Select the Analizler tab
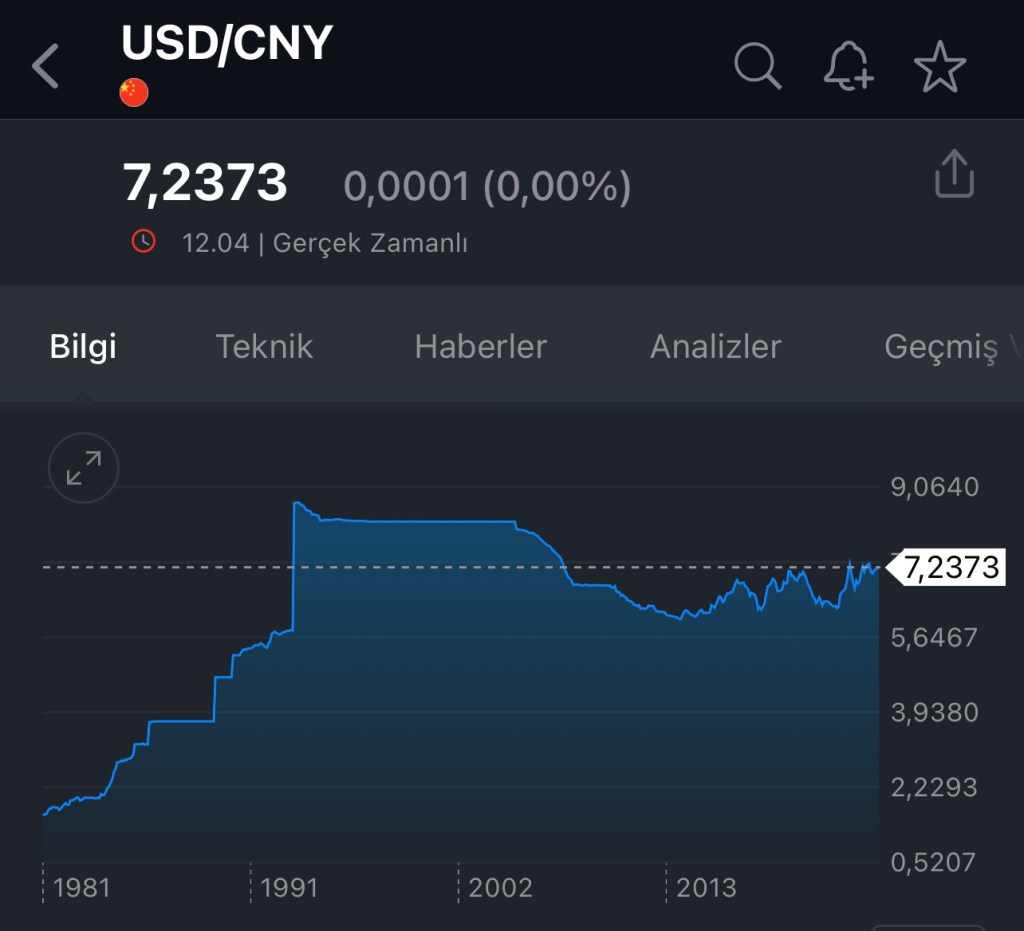Image resolution: width=1024 pixels, height=931 pixels. (715, 347)
